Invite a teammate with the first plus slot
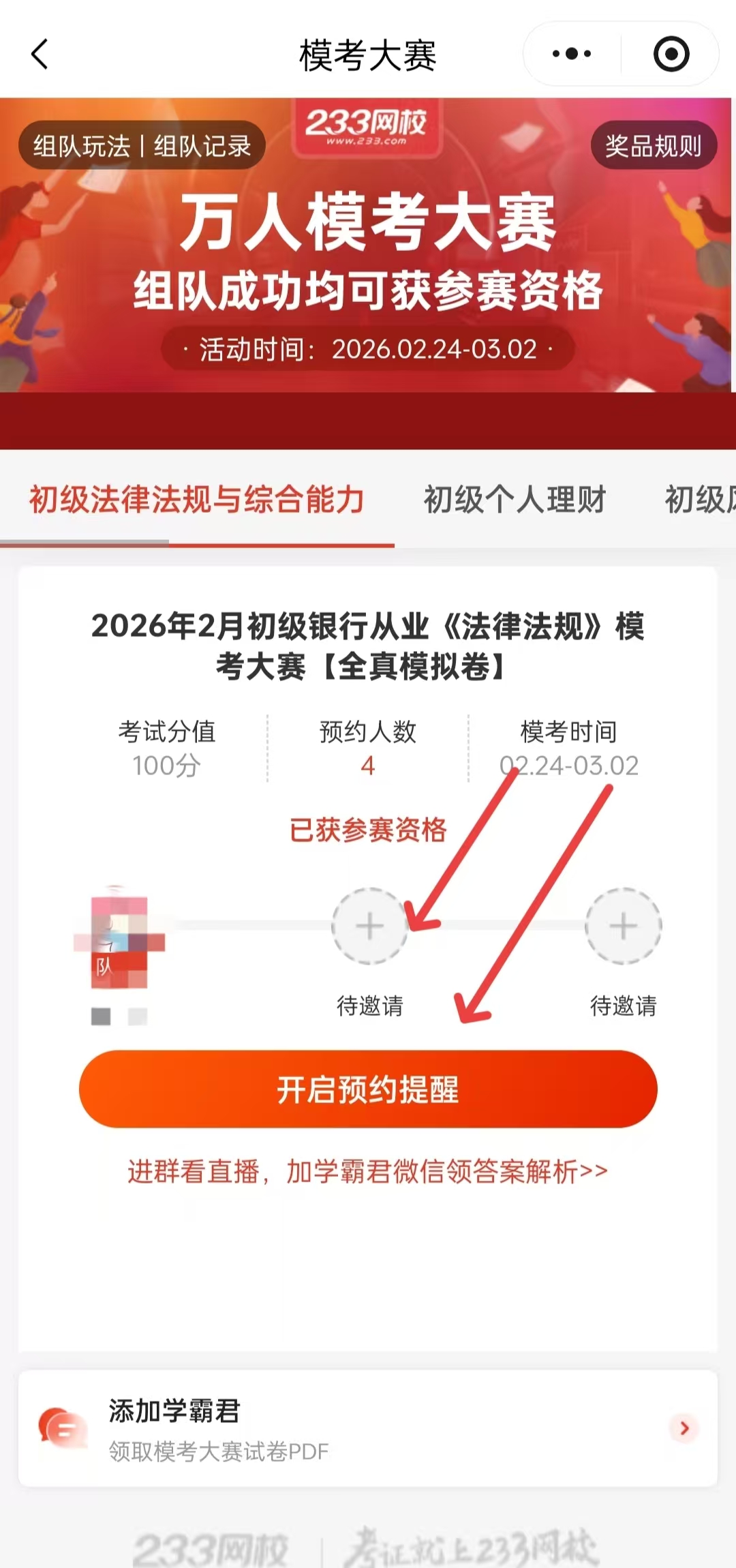 point(369,926)
